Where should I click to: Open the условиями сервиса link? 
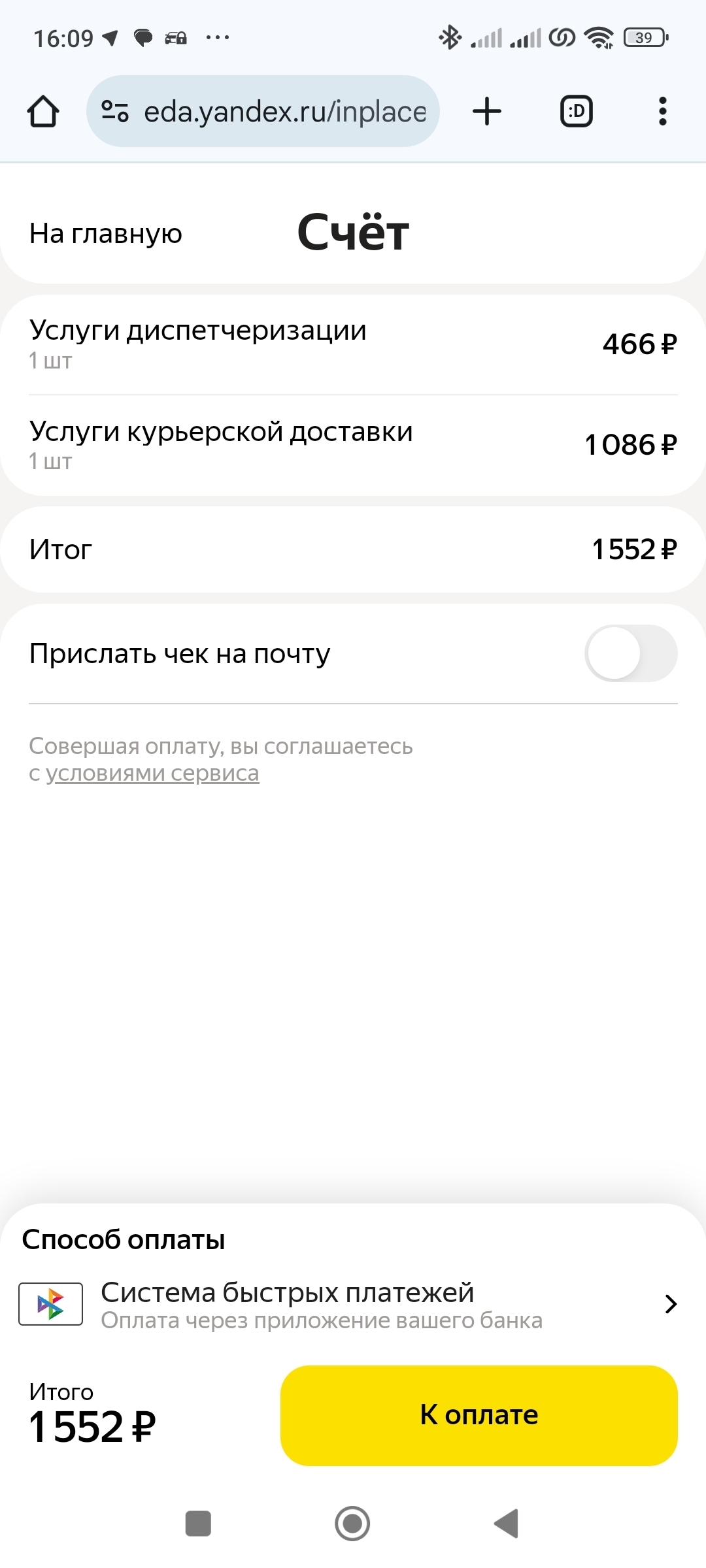coord(152,774)
